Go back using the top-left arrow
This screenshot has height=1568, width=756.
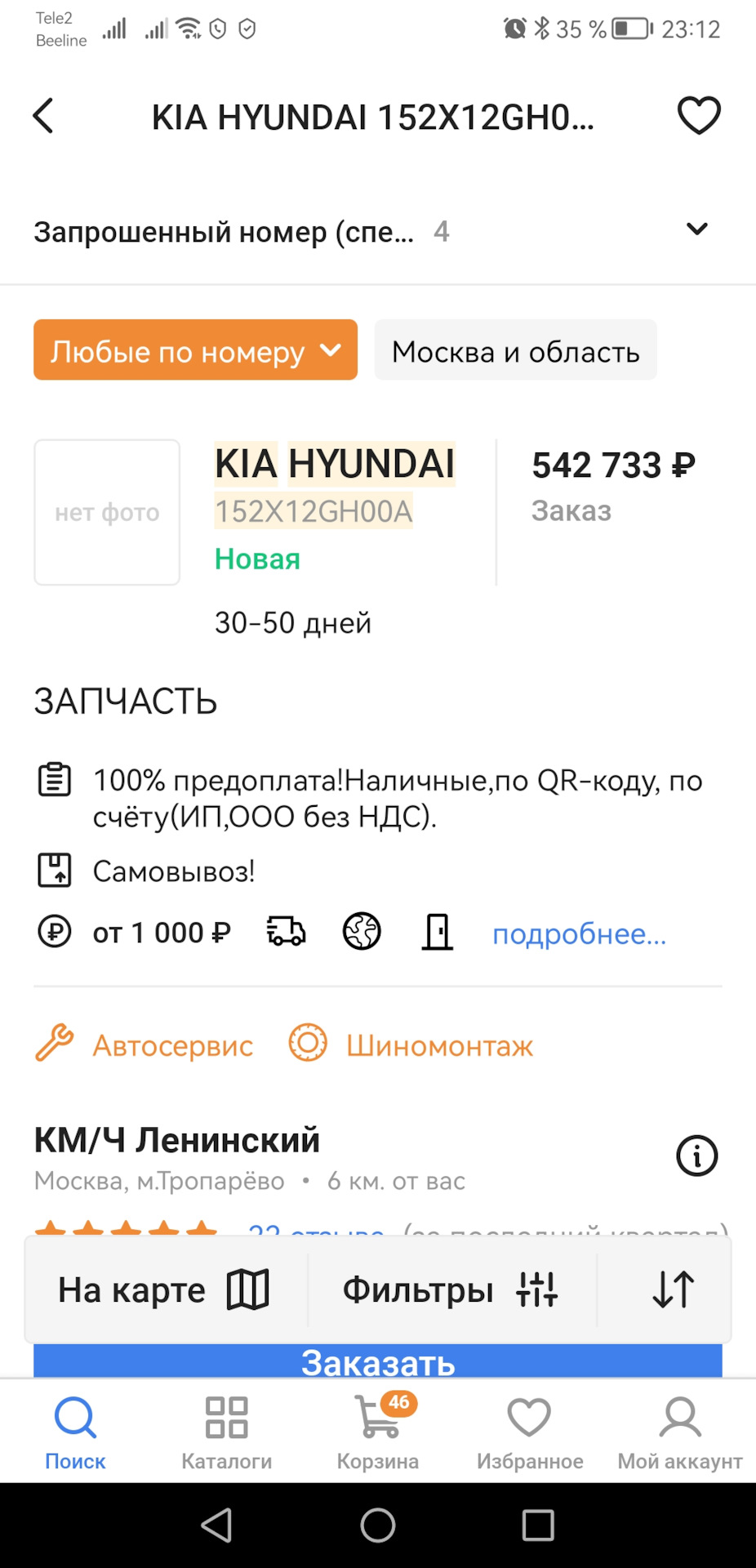(43, 116)
